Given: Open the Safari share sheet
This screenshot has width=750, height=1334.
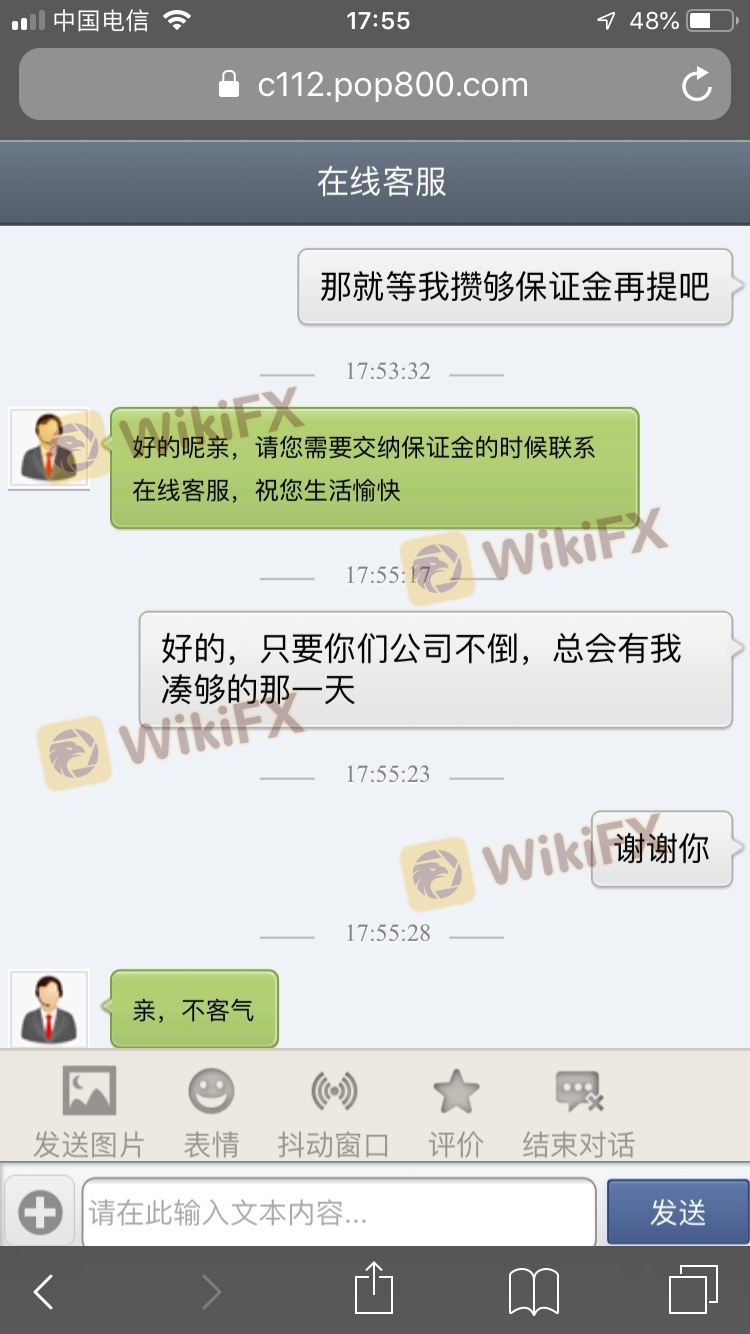Looking at the screenshot, I should (374, 1289).
